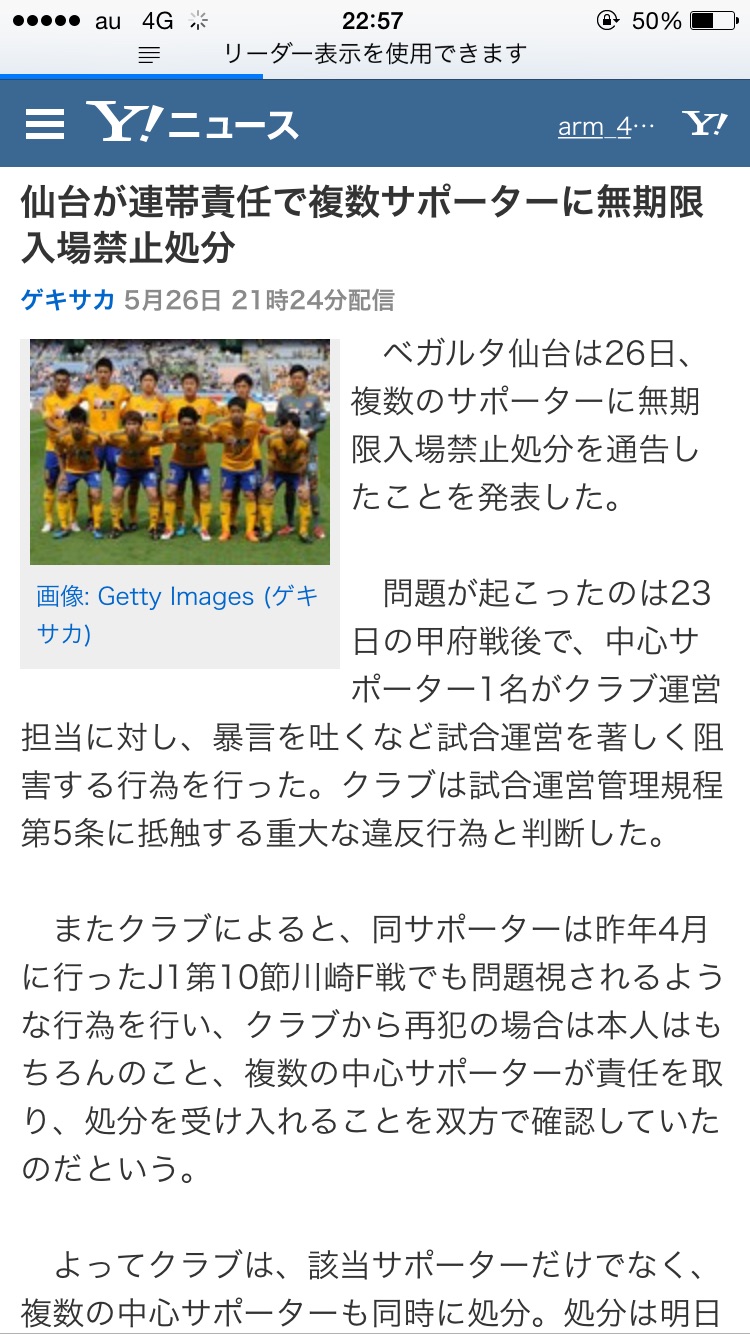This screenshot has height=1334, width=750.
Task: Open the hamburger menu
Action: point(44,124)
